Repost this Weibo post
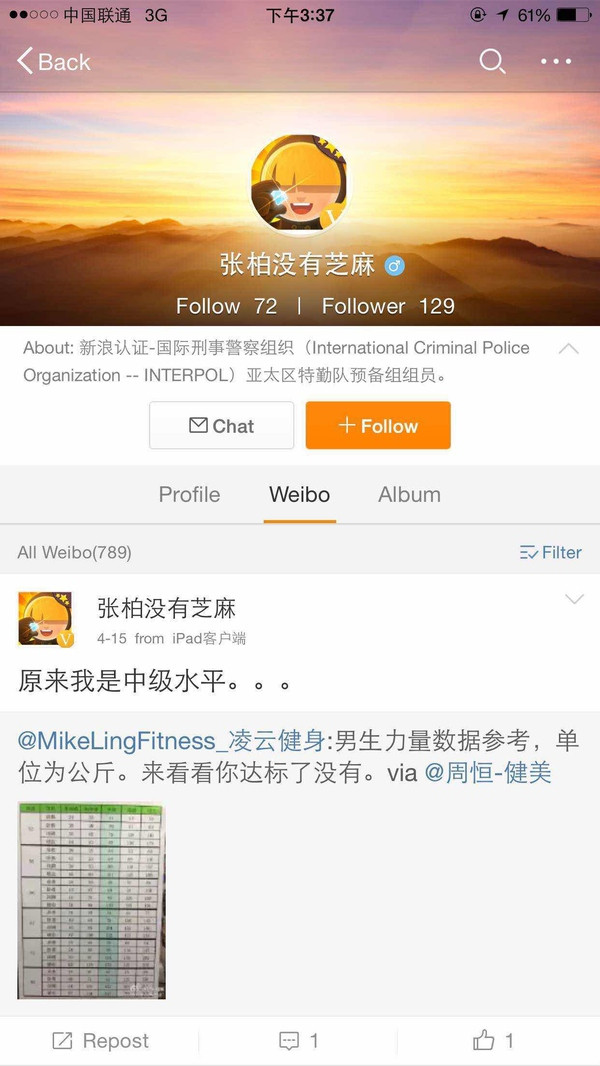Screen dimensions: 600x1066 coord(100,1041)
